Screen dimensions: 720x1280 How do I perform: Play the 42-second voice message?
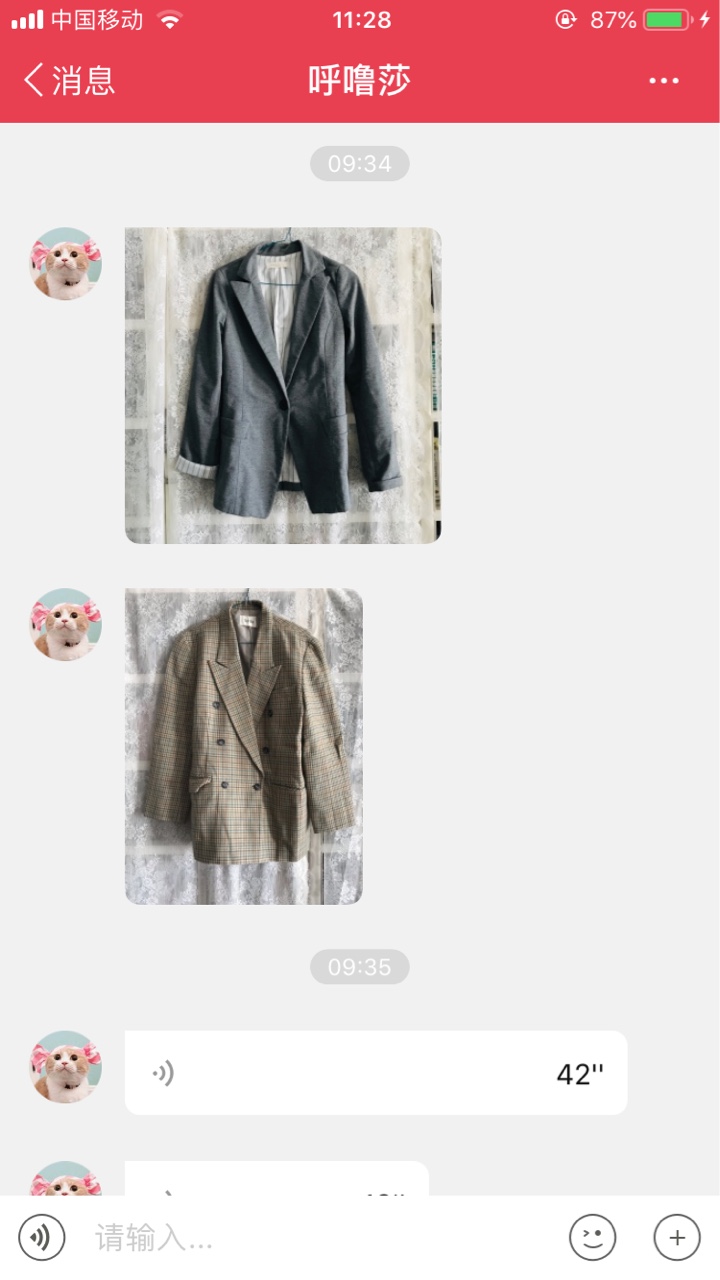(x=376, y=1073)
